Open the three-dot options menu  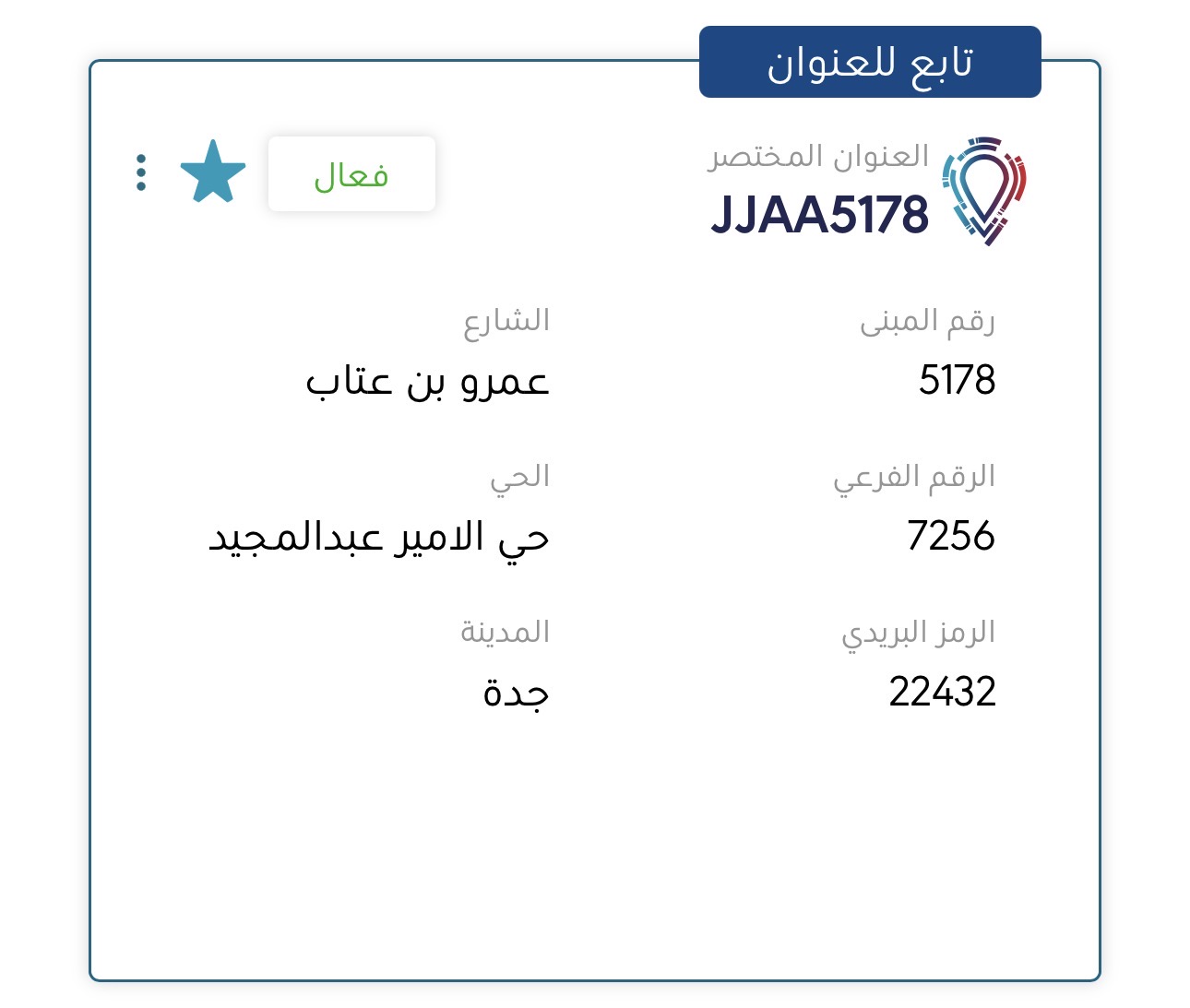click(x=140, y=172)
